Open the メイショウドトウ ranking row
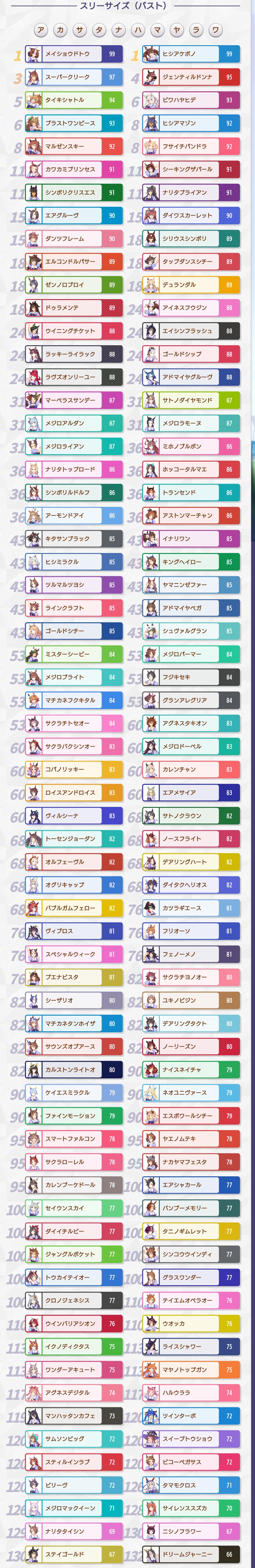 click(73, 54)
